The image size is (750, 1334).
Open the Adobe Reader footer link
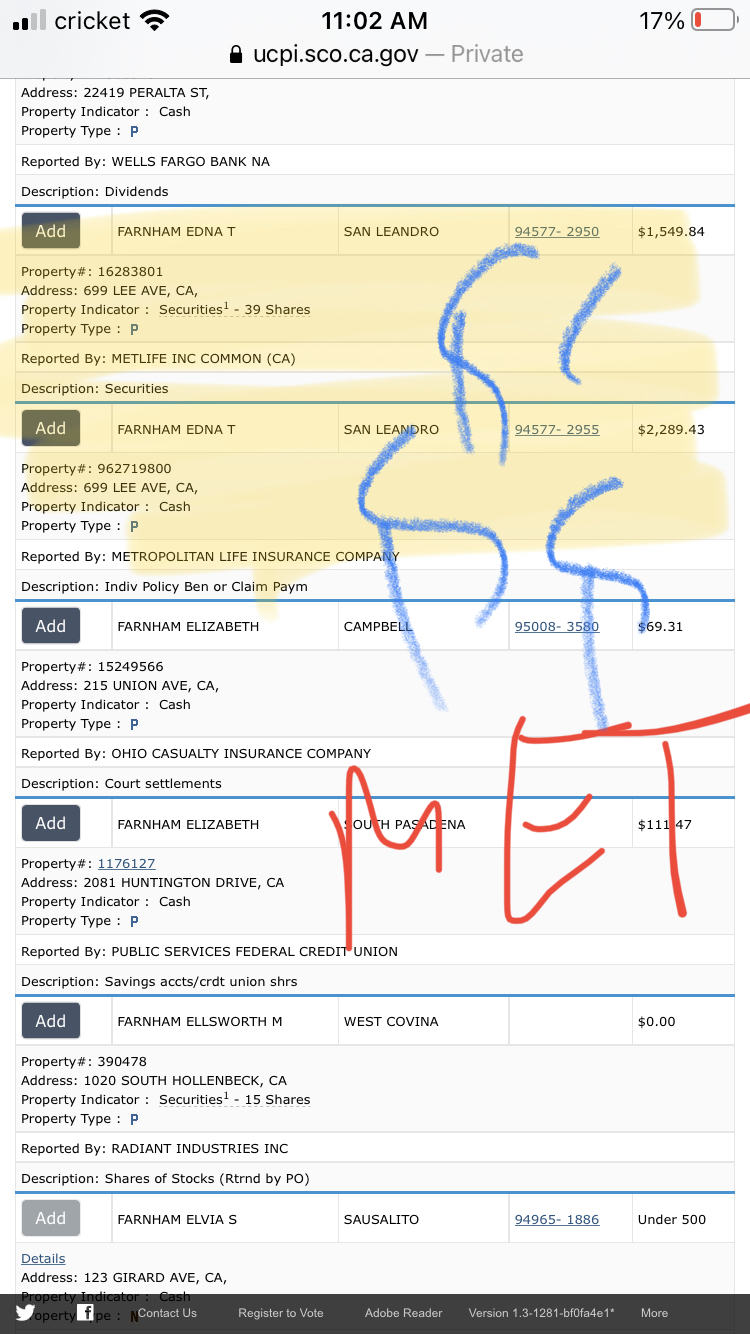pyautogui.click(x=403, y=1313)
